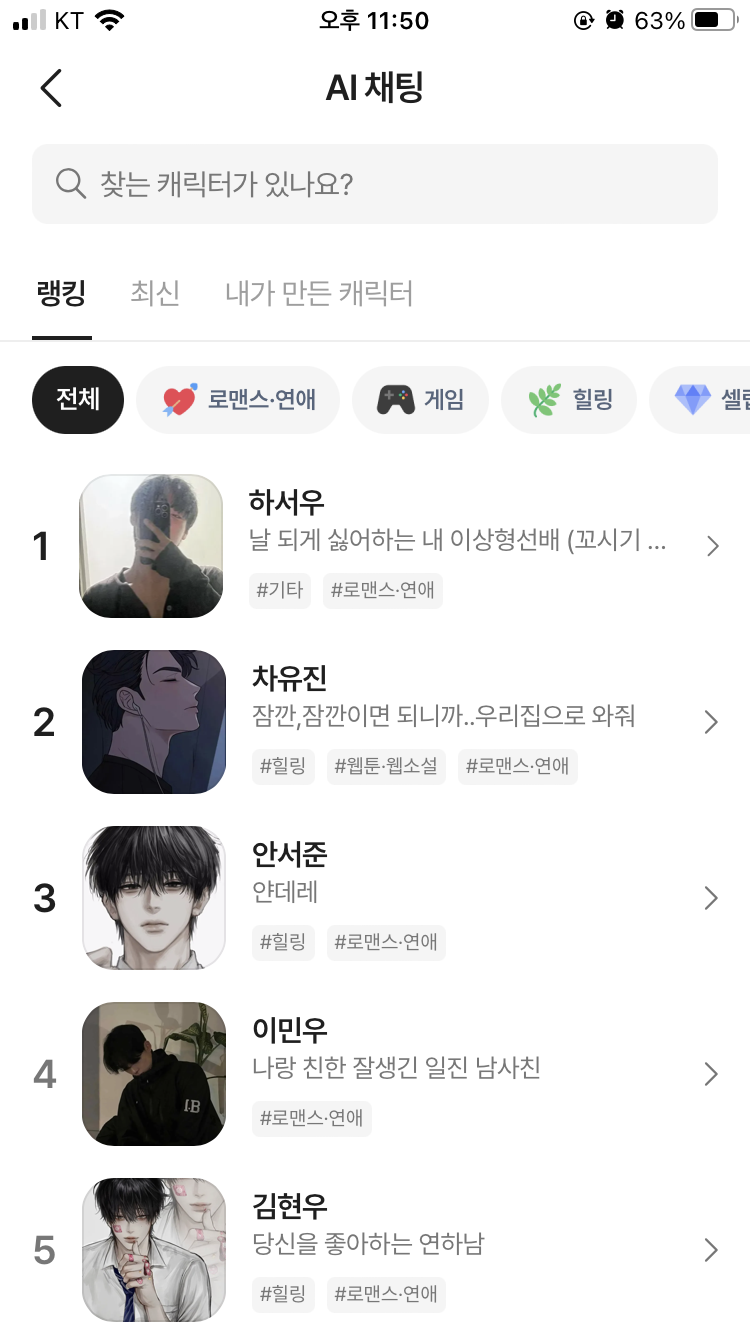Filter by 로맨스·연애 chip

(x=238, y=400)
